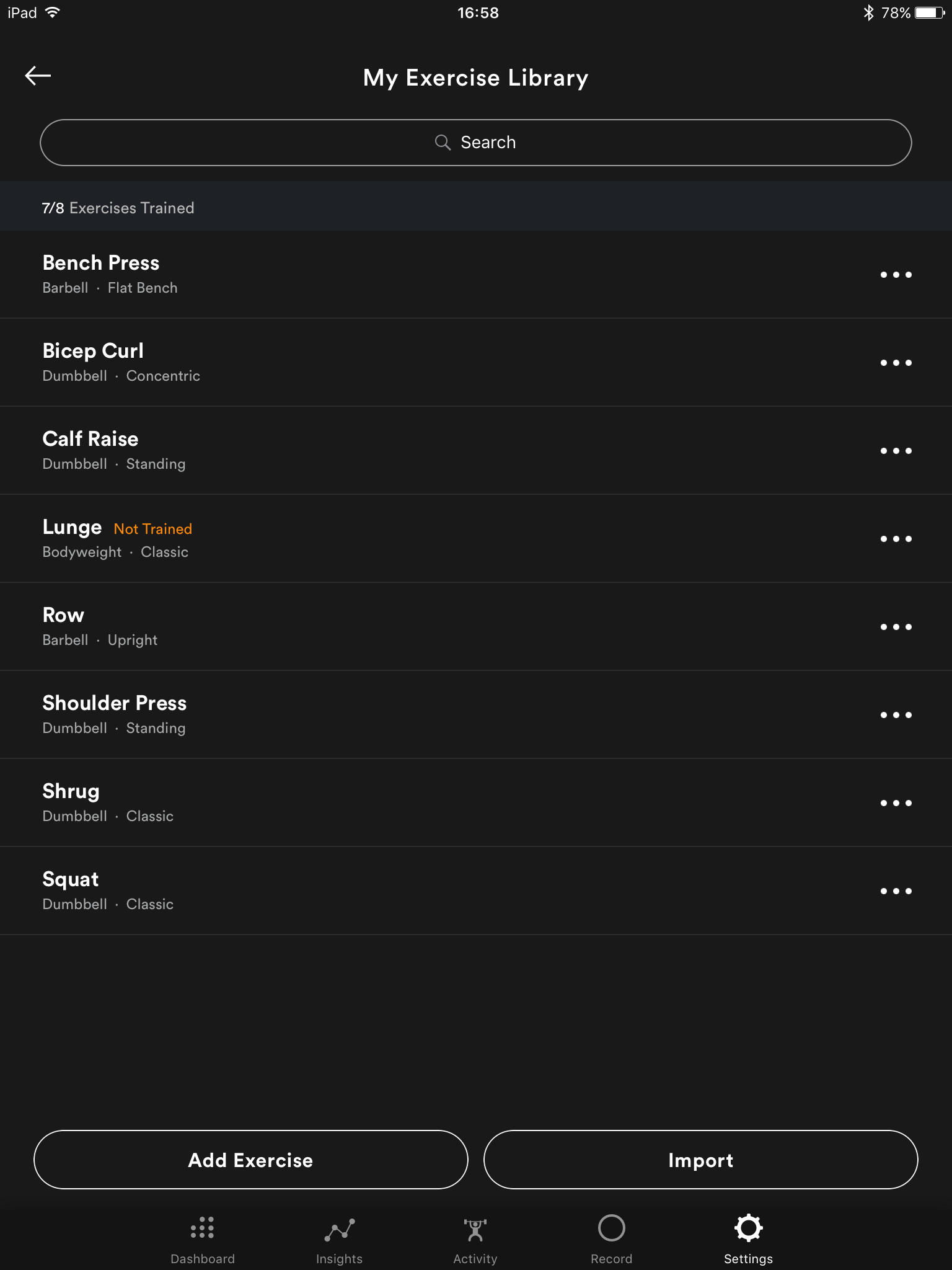Show more options for Squat
The height and width of the screenshot is (1270, 952).
[896, 891]
